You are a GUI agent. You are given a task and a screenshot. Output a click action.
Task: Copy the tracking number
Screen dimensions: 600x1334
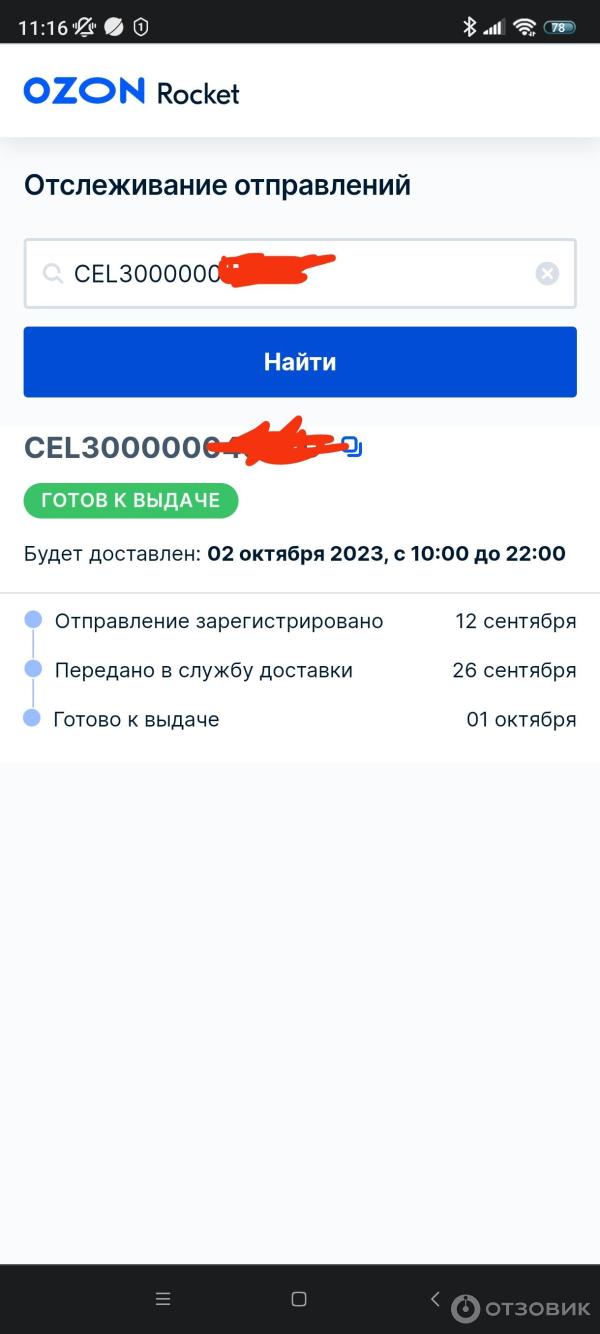click(x=352, y=447)
